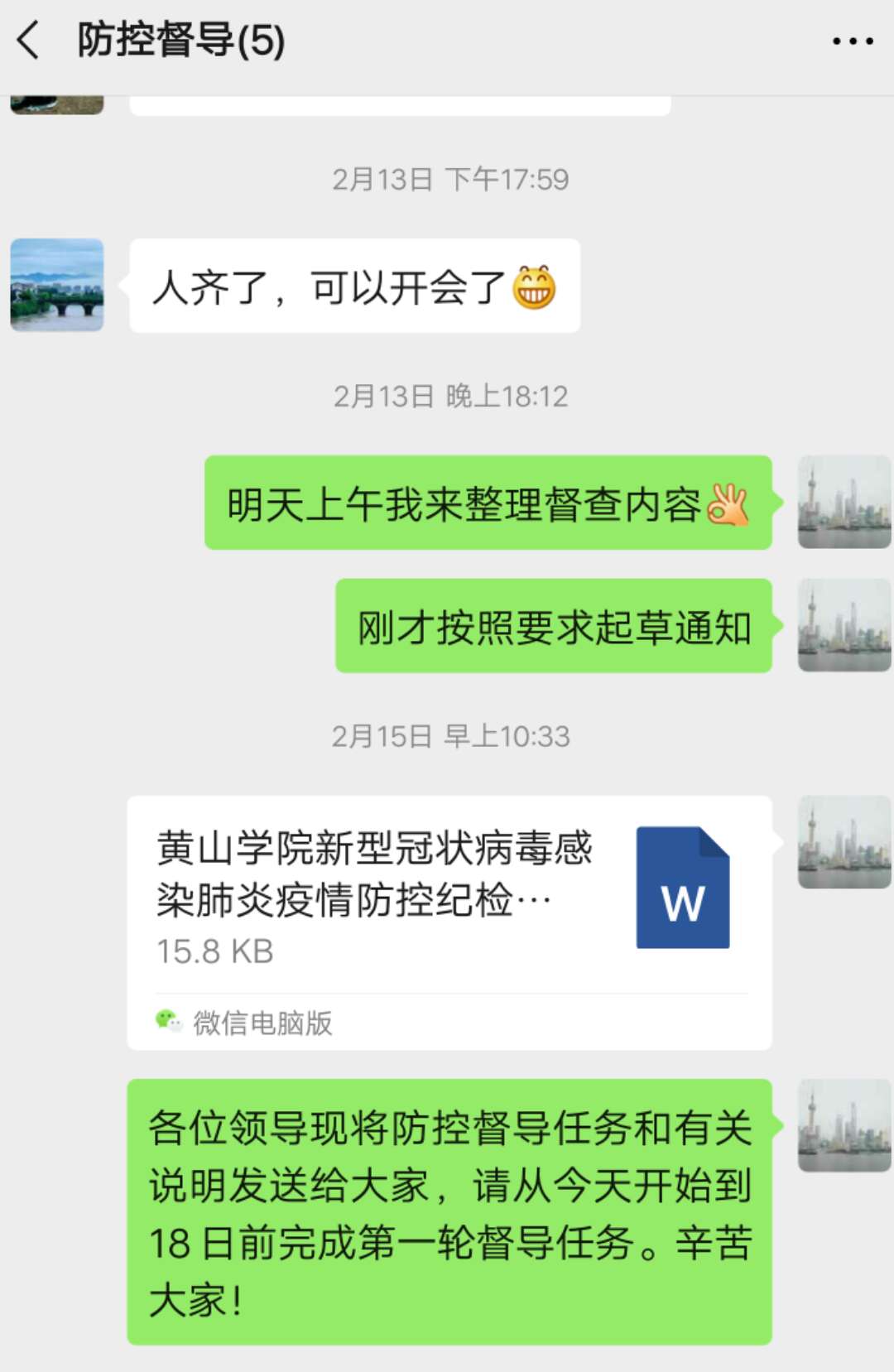Viewport: 894px width, 1372px height.
Task: Tap the bridge-photo avatar beside 人齐了 message
Action: tap(57, 286)
